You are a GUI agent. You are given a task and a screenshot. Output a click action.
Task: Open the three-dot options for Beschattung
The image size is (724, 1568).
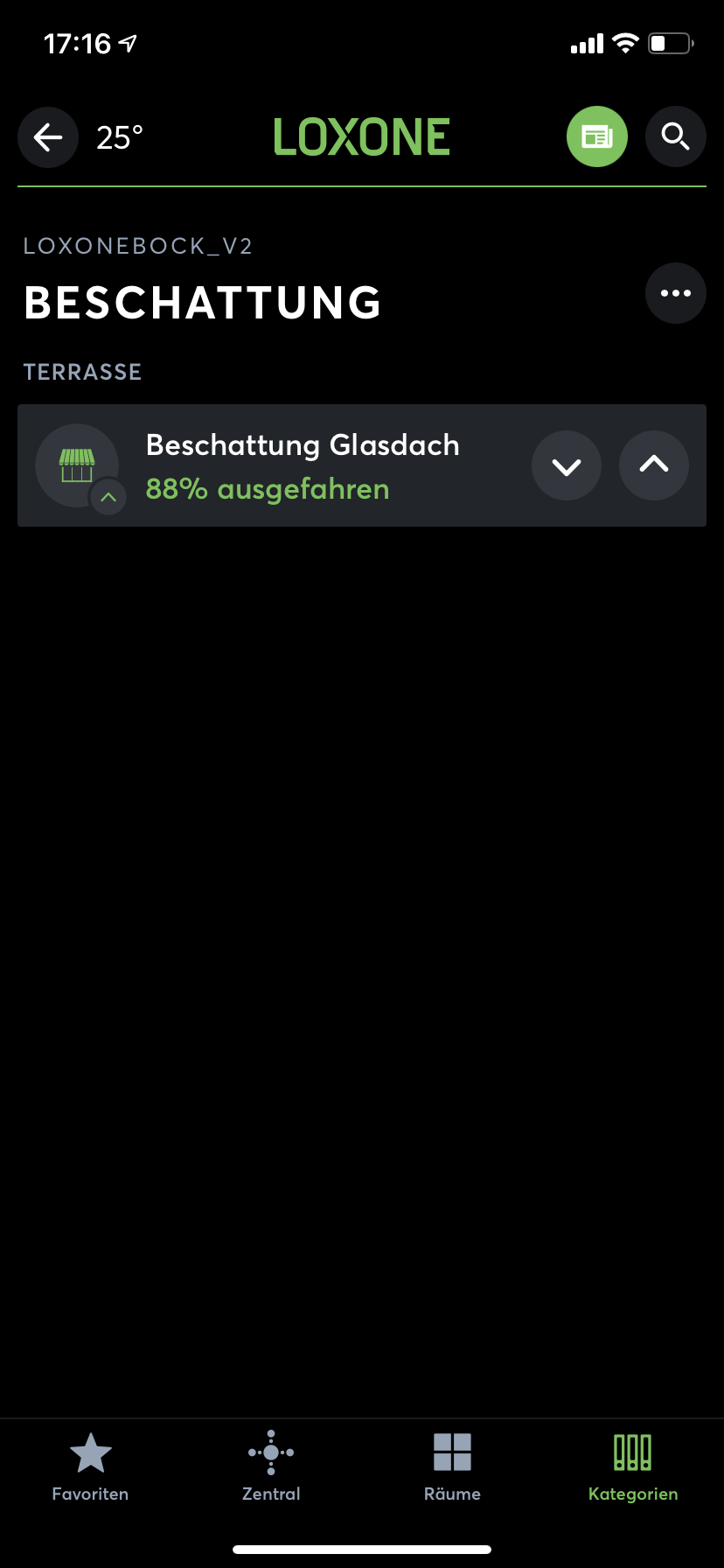tap(675, 293)
